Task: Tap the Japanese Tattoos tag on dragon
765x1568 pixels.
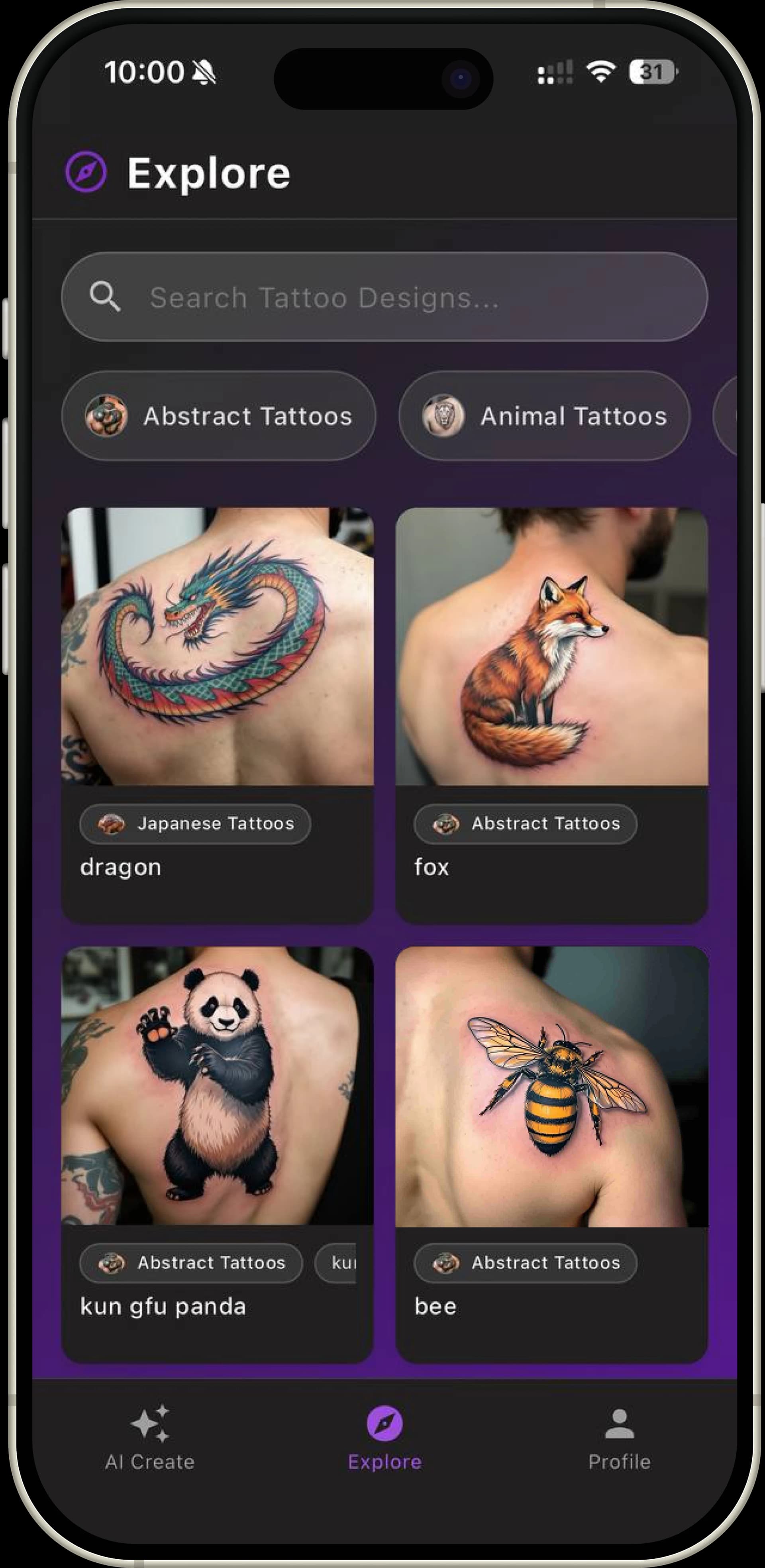Action: (195, 824)
